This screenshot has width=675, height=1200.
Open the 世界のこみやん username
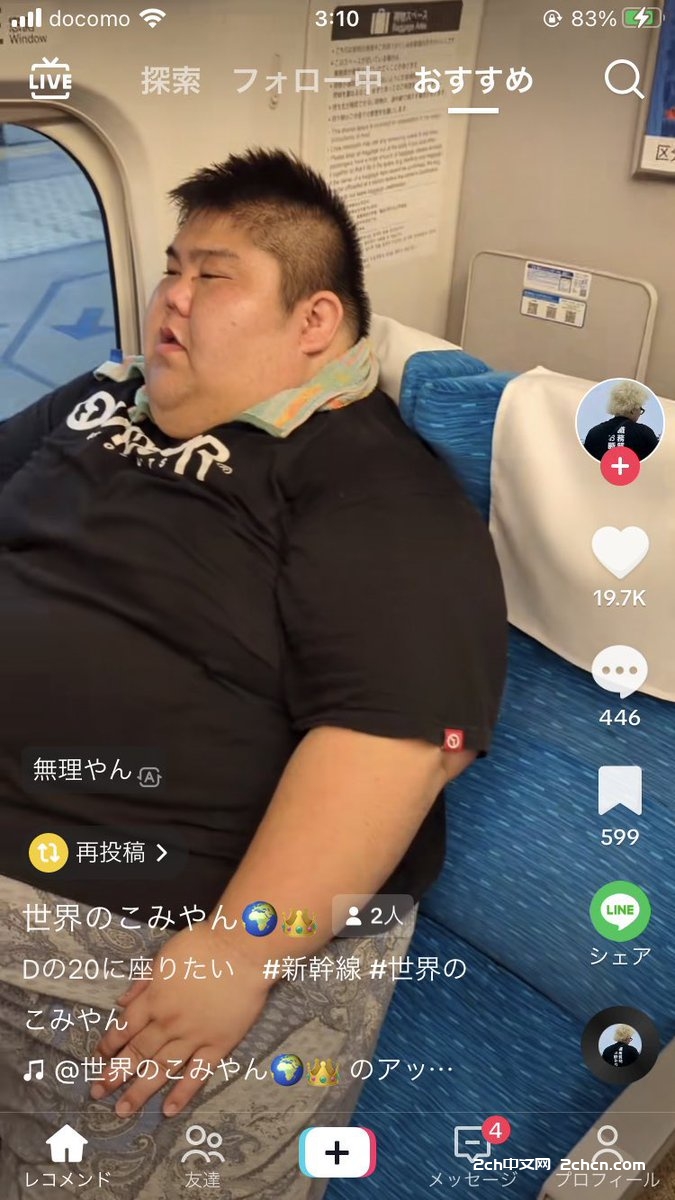tap(130, 916)
